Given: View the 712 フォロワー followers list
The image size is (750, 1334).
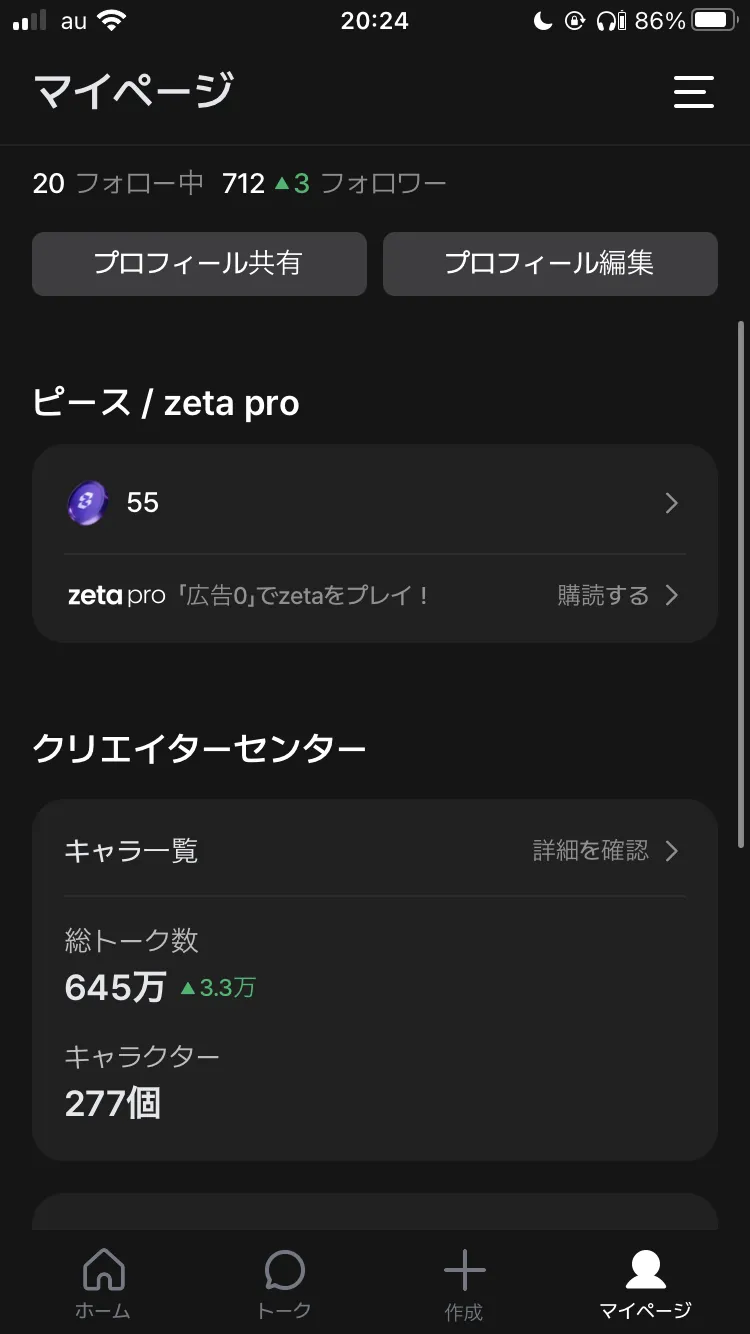Looking at the screenshot, I should pyautogui.click(x=334, y=184).
